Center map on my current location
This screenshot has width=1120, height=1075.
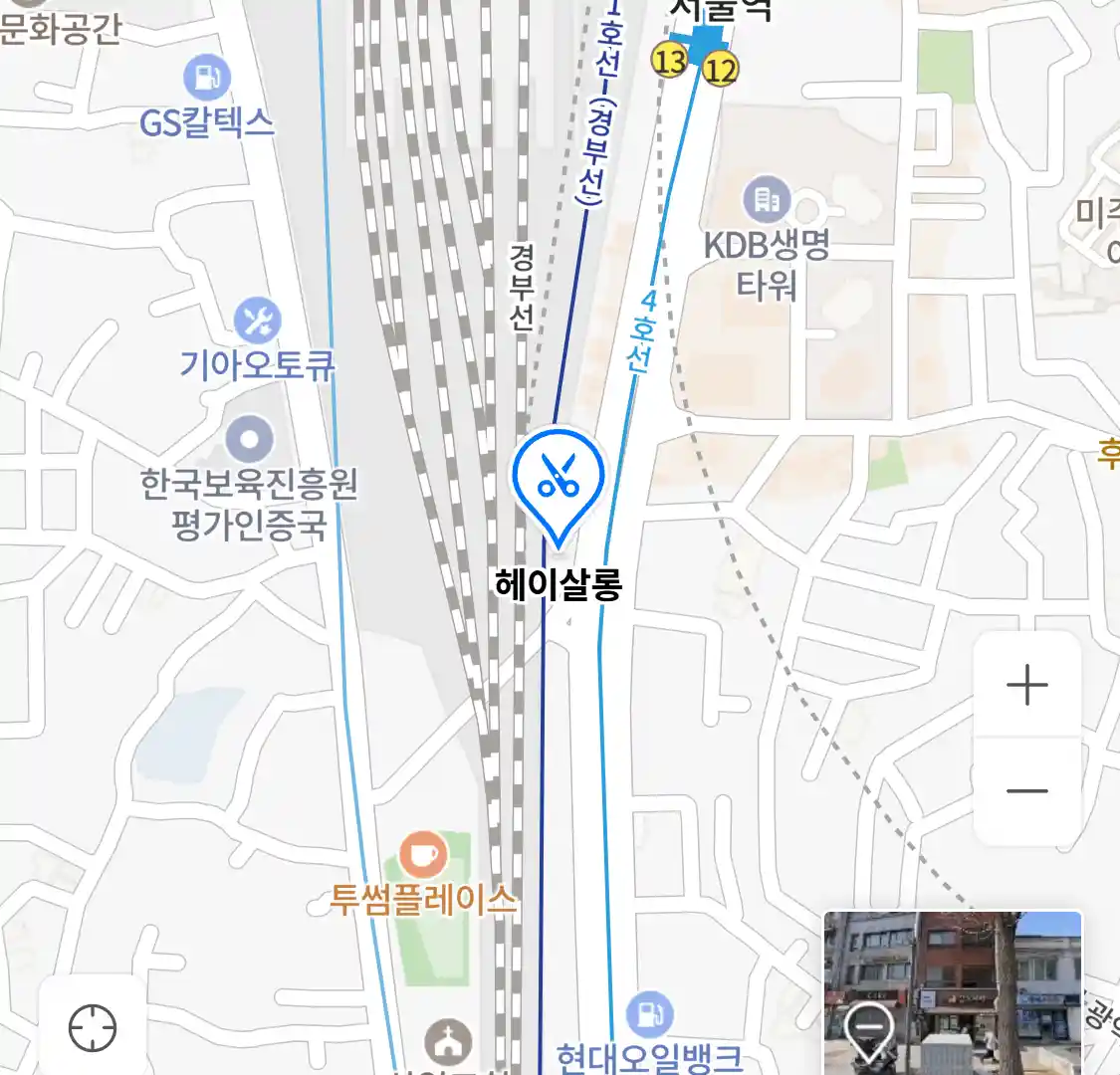point(93,1028)
